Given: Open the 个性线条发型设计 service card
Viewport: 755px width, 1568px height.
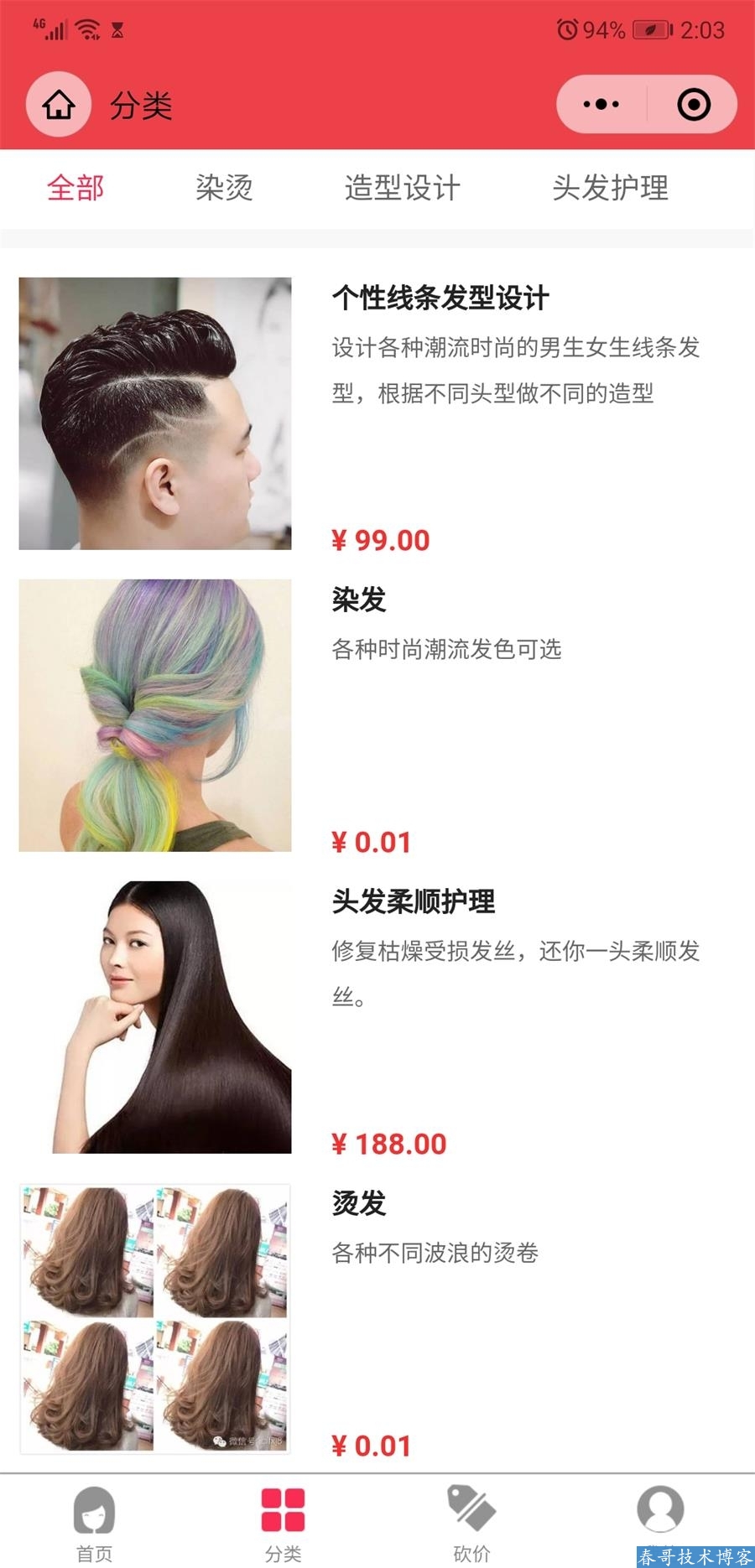Looking at the screenshot, I should pos(440,298).
